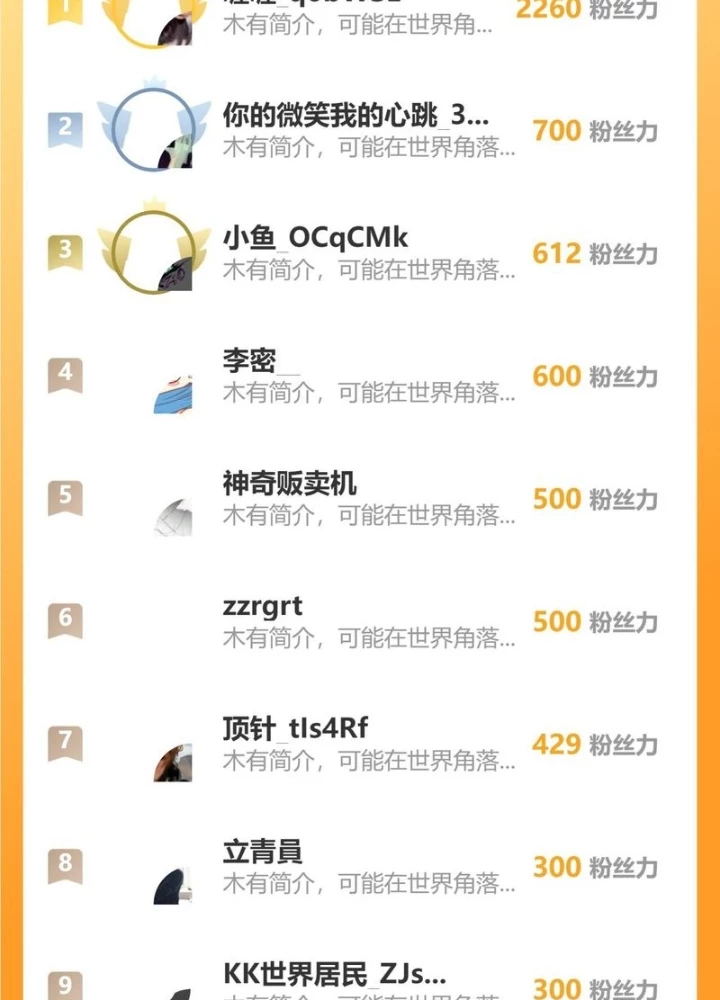
Task: Select the user zzrgrt in the ranking
Action: tap(262, 607)
